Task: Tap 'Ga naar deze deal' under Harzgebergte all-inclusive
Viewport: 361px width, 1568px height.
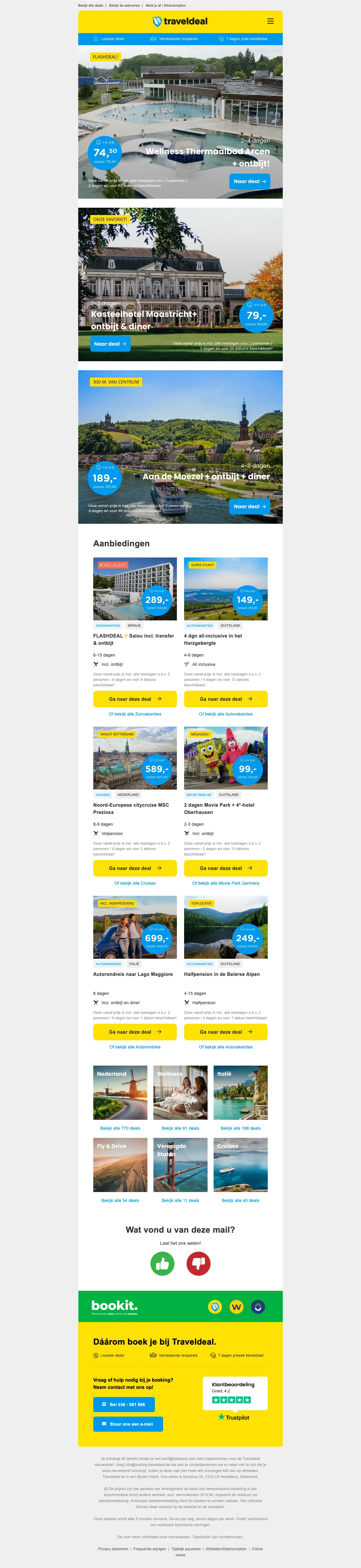Action: [226, 699]
